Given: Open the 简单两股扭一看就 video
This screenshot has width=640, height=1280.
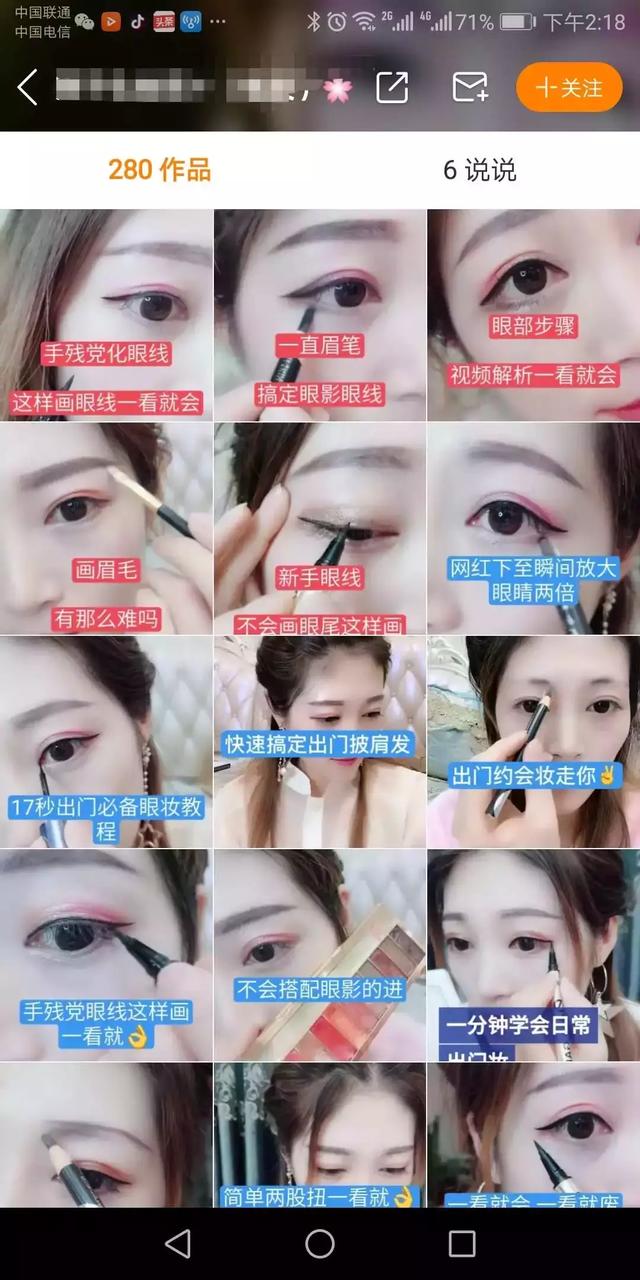Looking at the screenshot, I should [320, 1135].
